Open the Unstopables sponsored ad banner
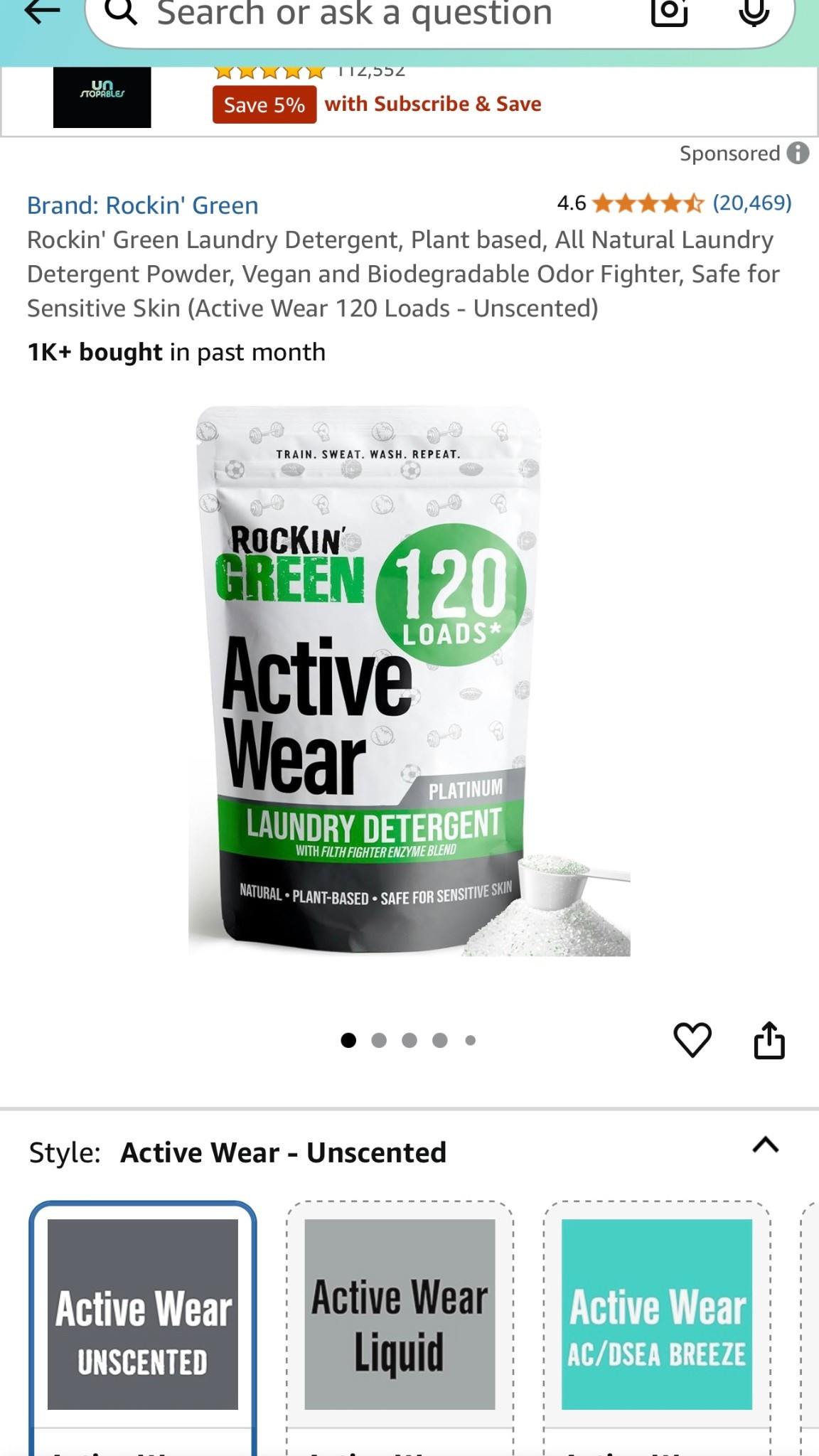The height and width of the screenshot is (1456, 819). 102,97
